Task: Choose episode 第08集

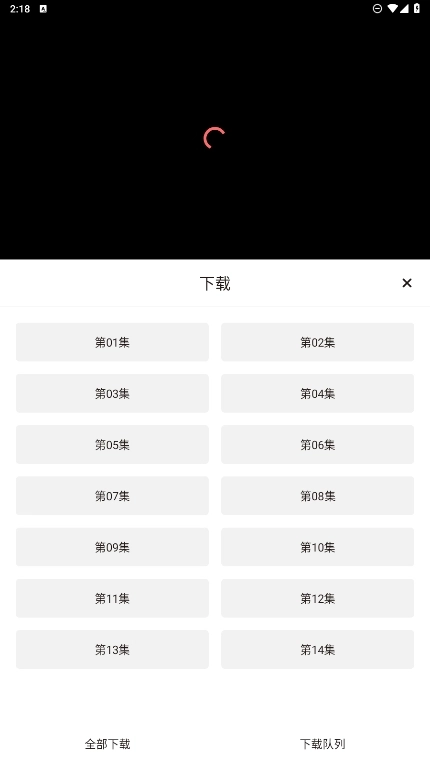Action: click(x=318, y=496)
